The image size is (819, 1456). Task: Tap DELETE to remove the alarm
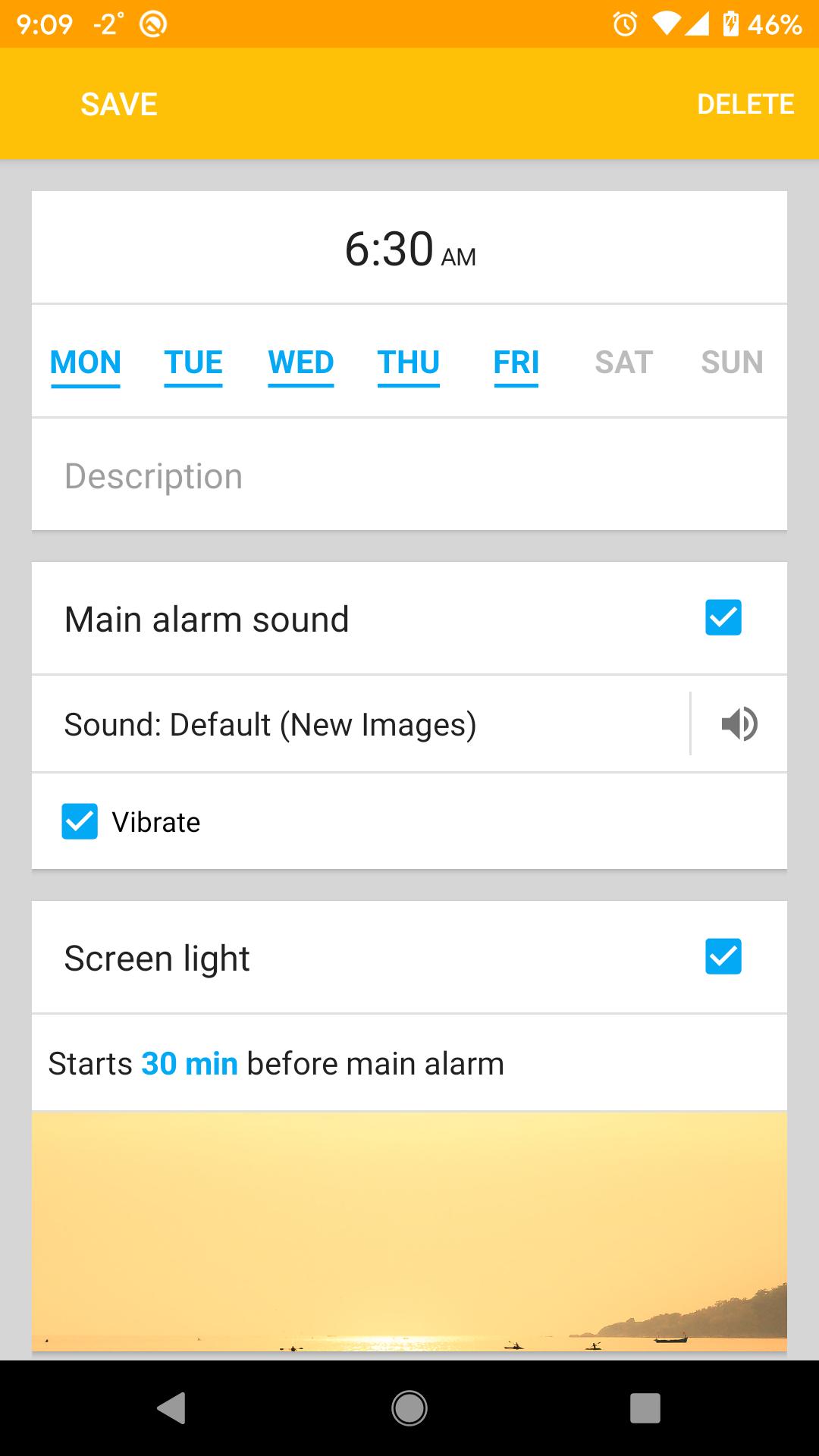(746, 104)
